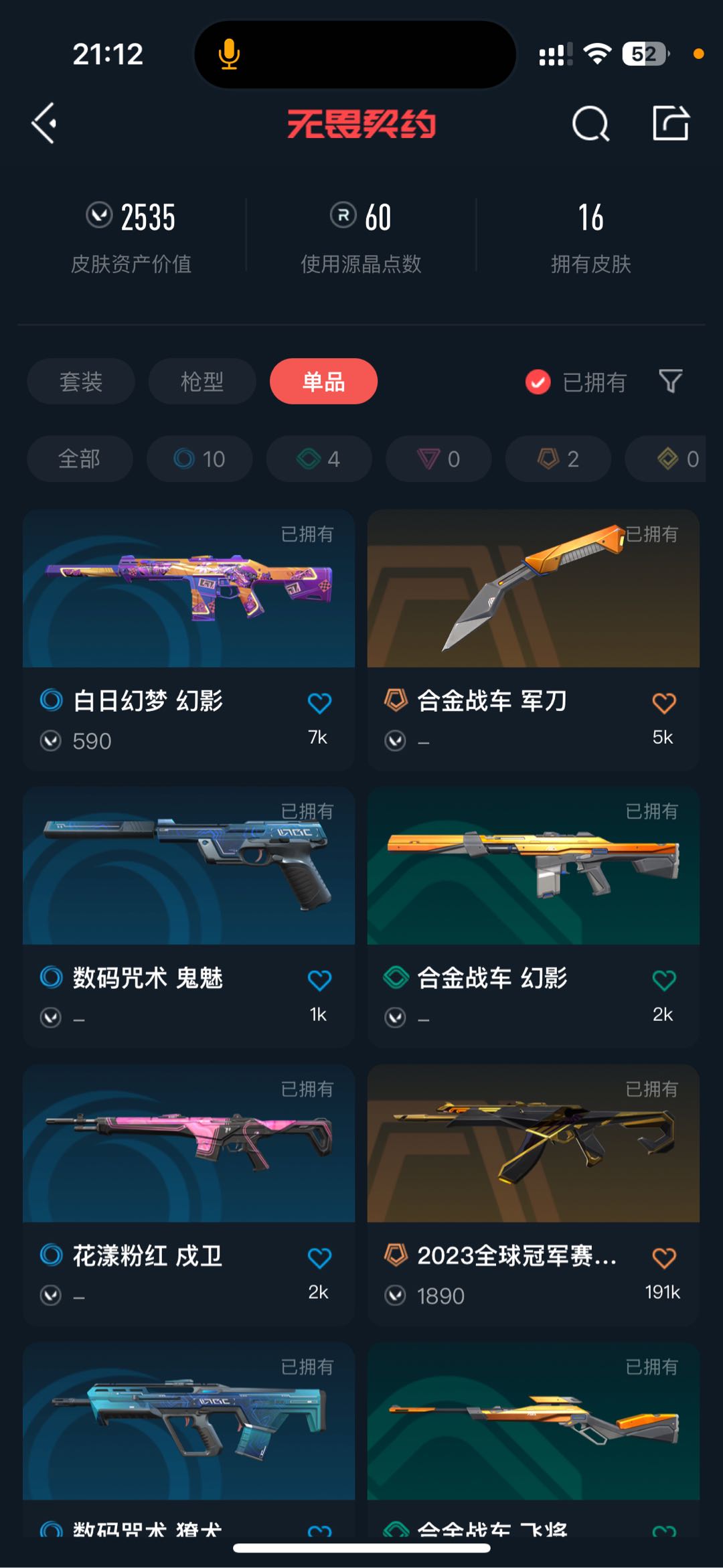Filter by blue tier chip showing 10
Image resolution: width=723 pixels, height=1568 pixels.
pos(199,459)
